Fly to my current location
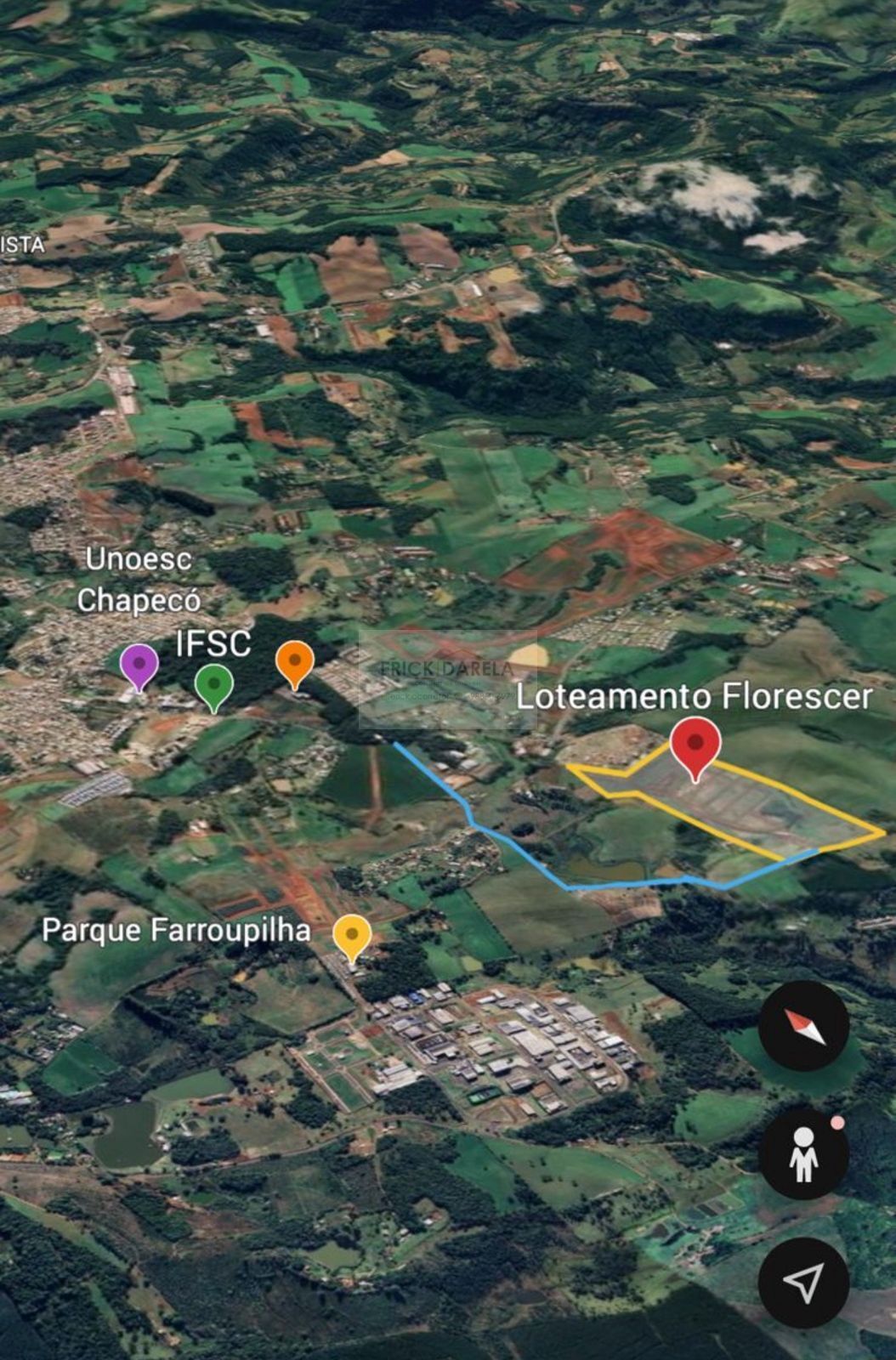The image size is (896, 1360). click(x=803, y=1282)
